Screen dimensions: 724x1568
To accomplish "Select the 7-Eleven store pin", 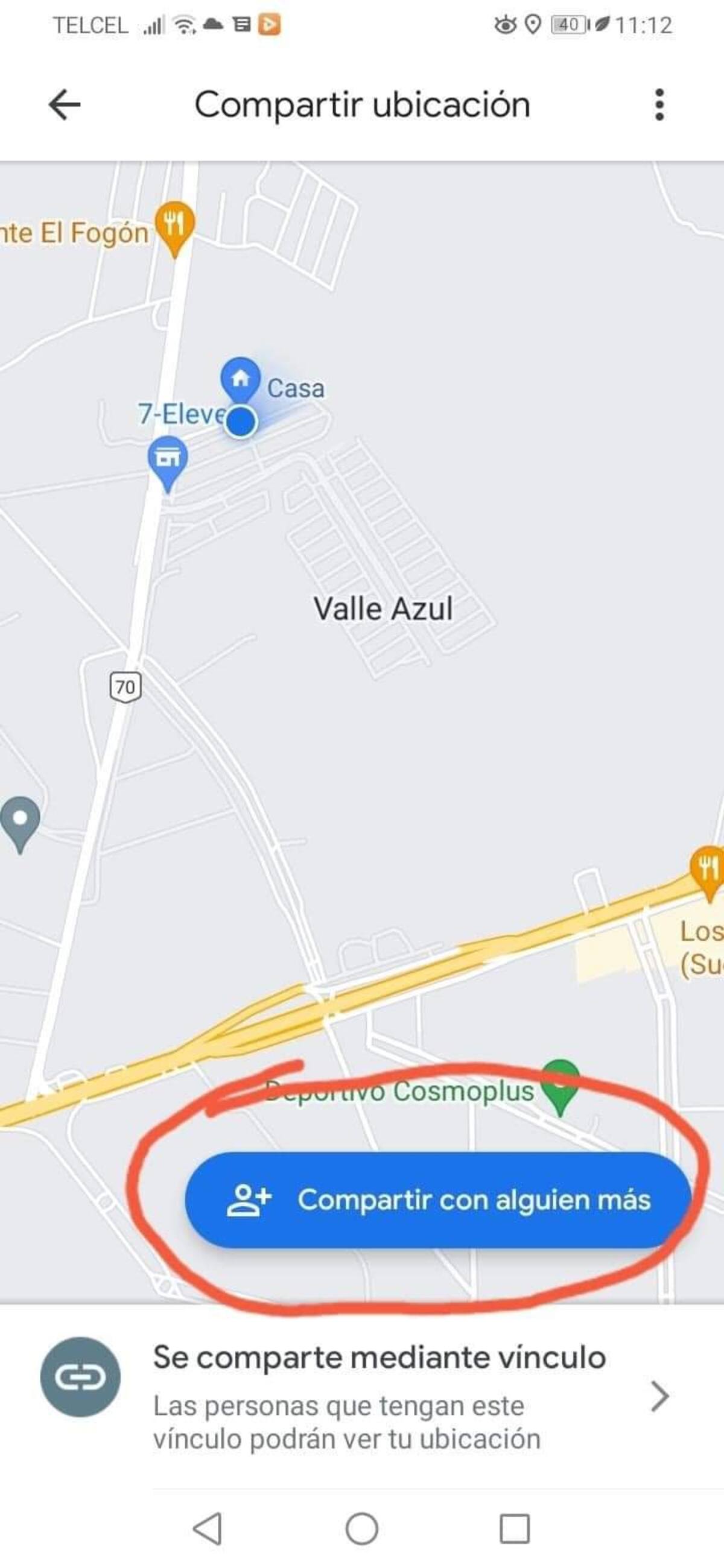I will pos(168,460).
